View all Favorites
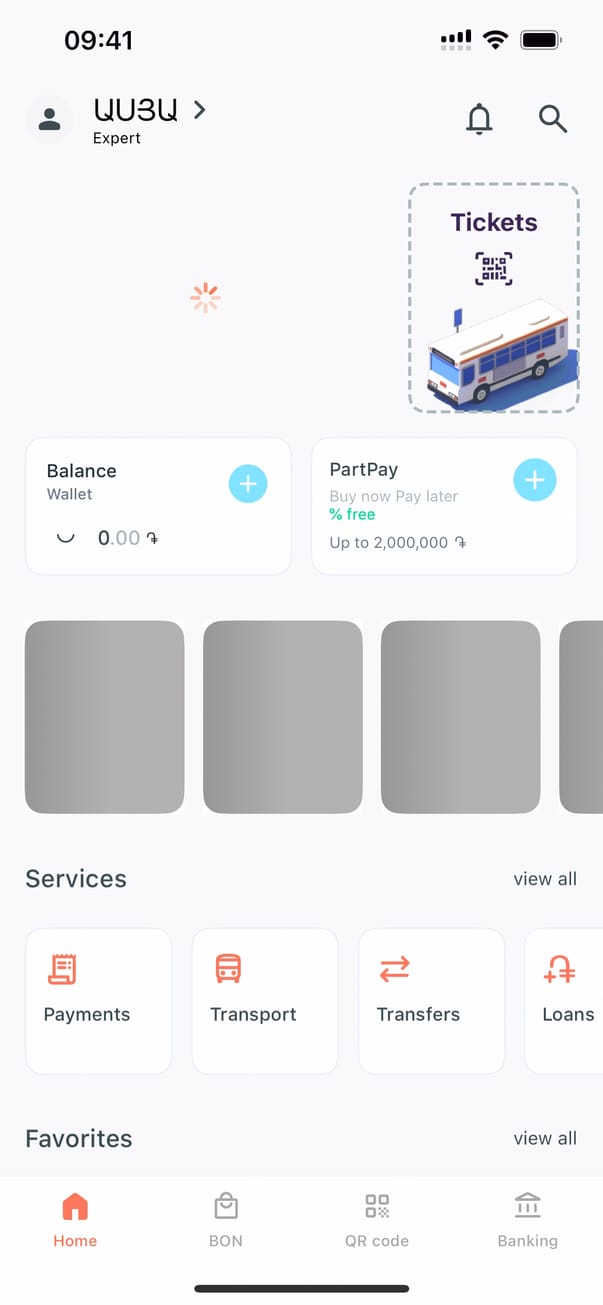603x1305 pixels. click(545, 1138)
